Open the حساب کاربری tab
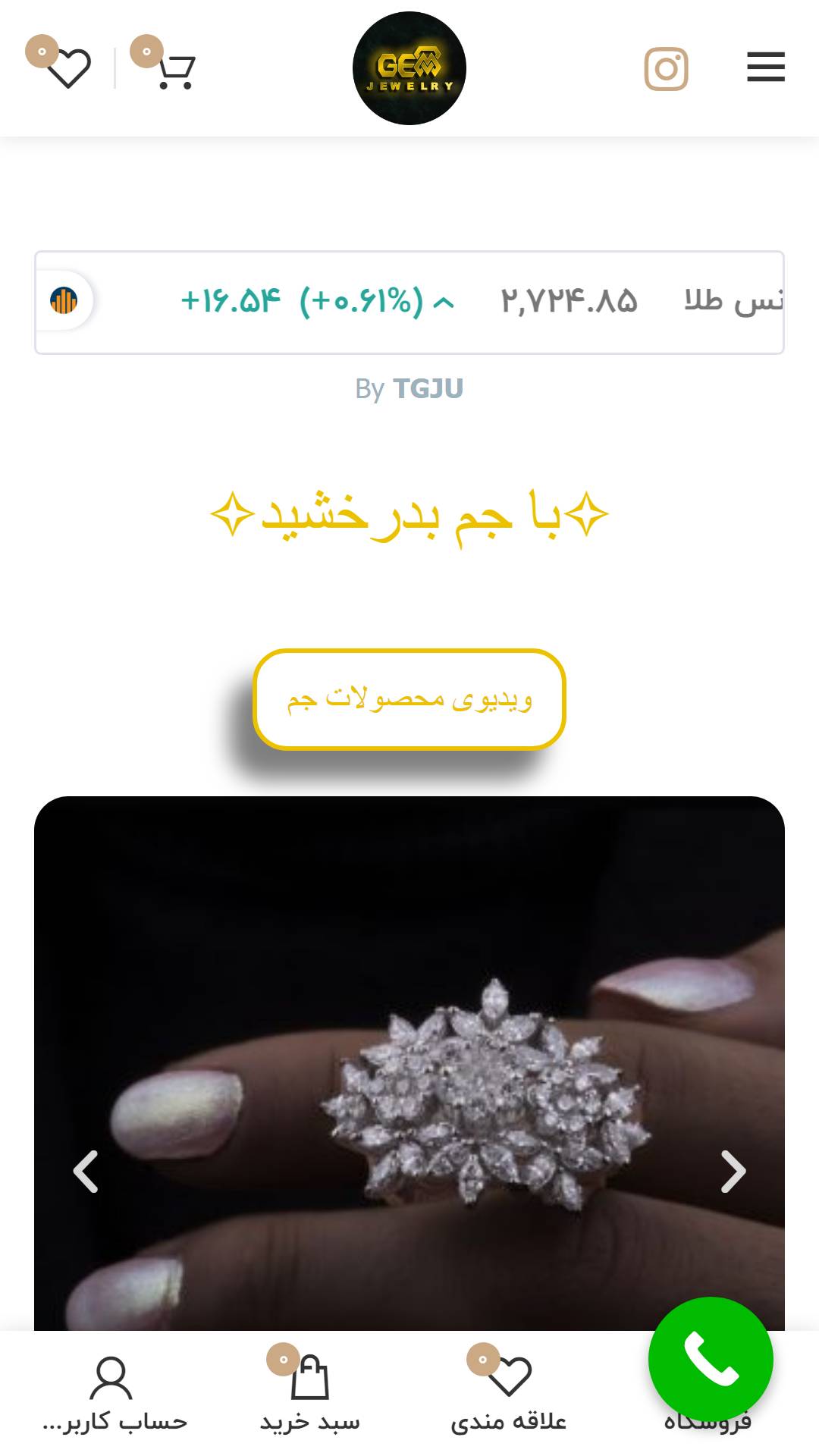Screen dimensions: 819x1456 click(112, 1394)
